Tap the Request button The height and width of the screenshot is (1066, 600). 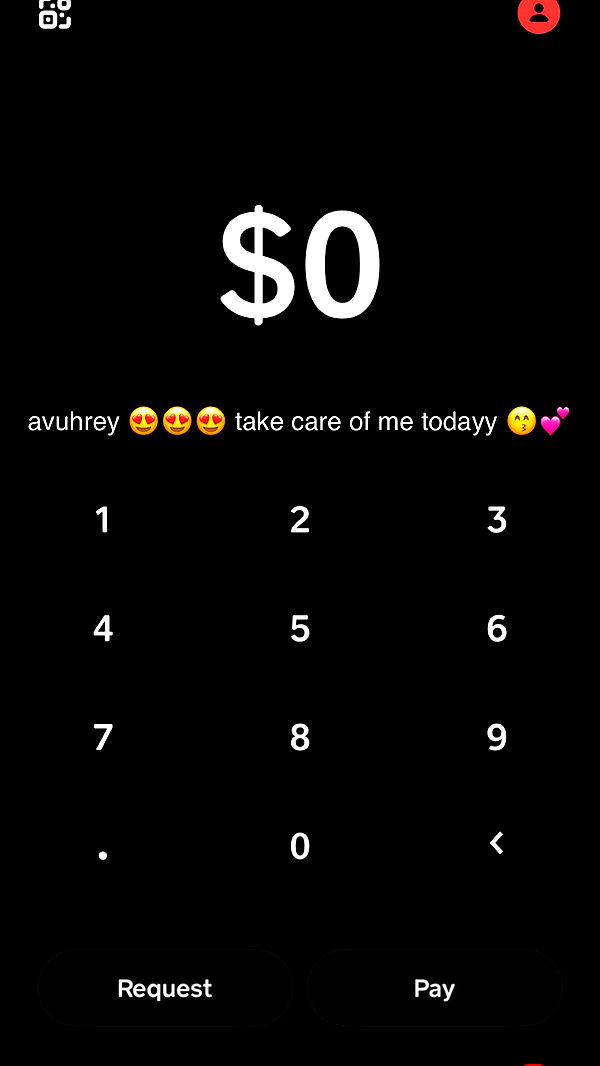(x=165, y=988)
